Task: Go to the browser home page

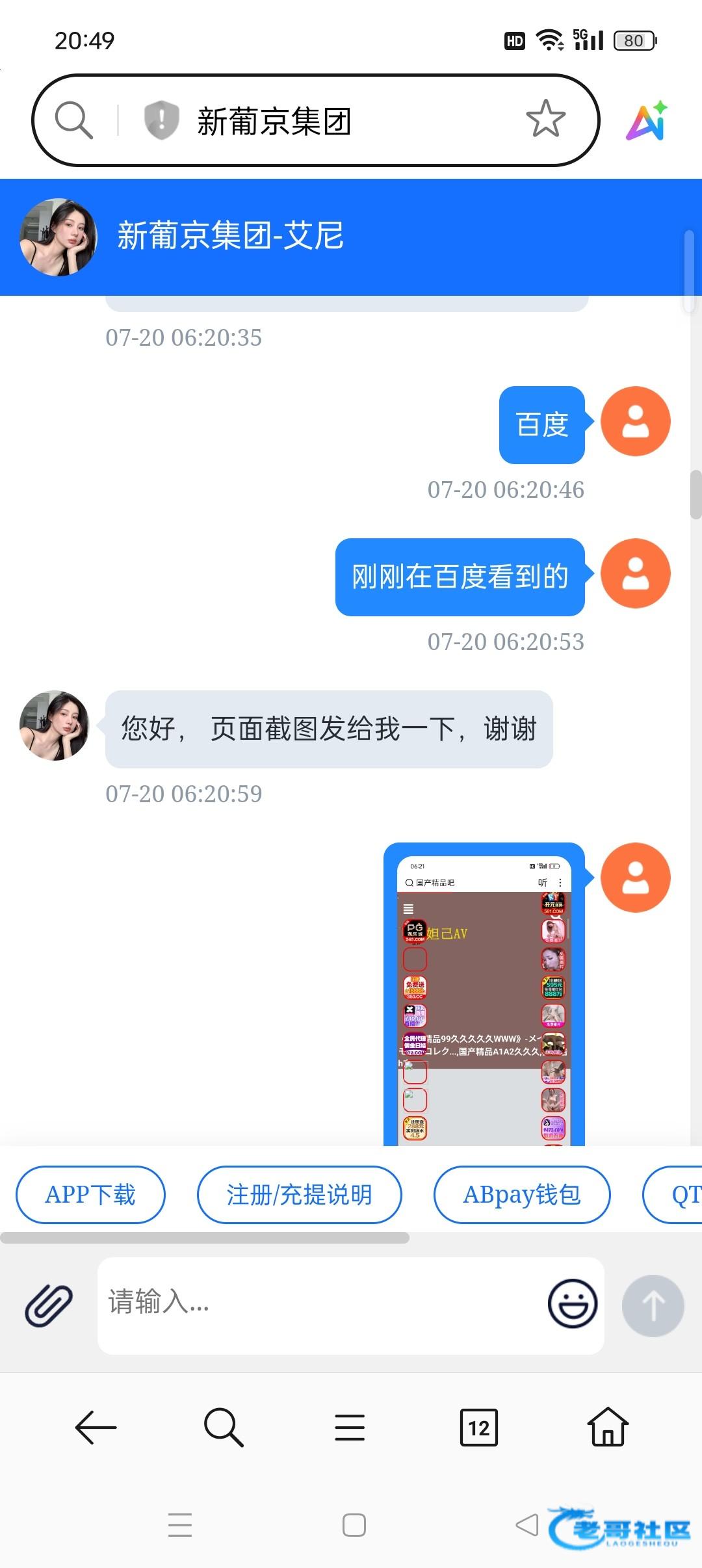Action: (608, 1428)
